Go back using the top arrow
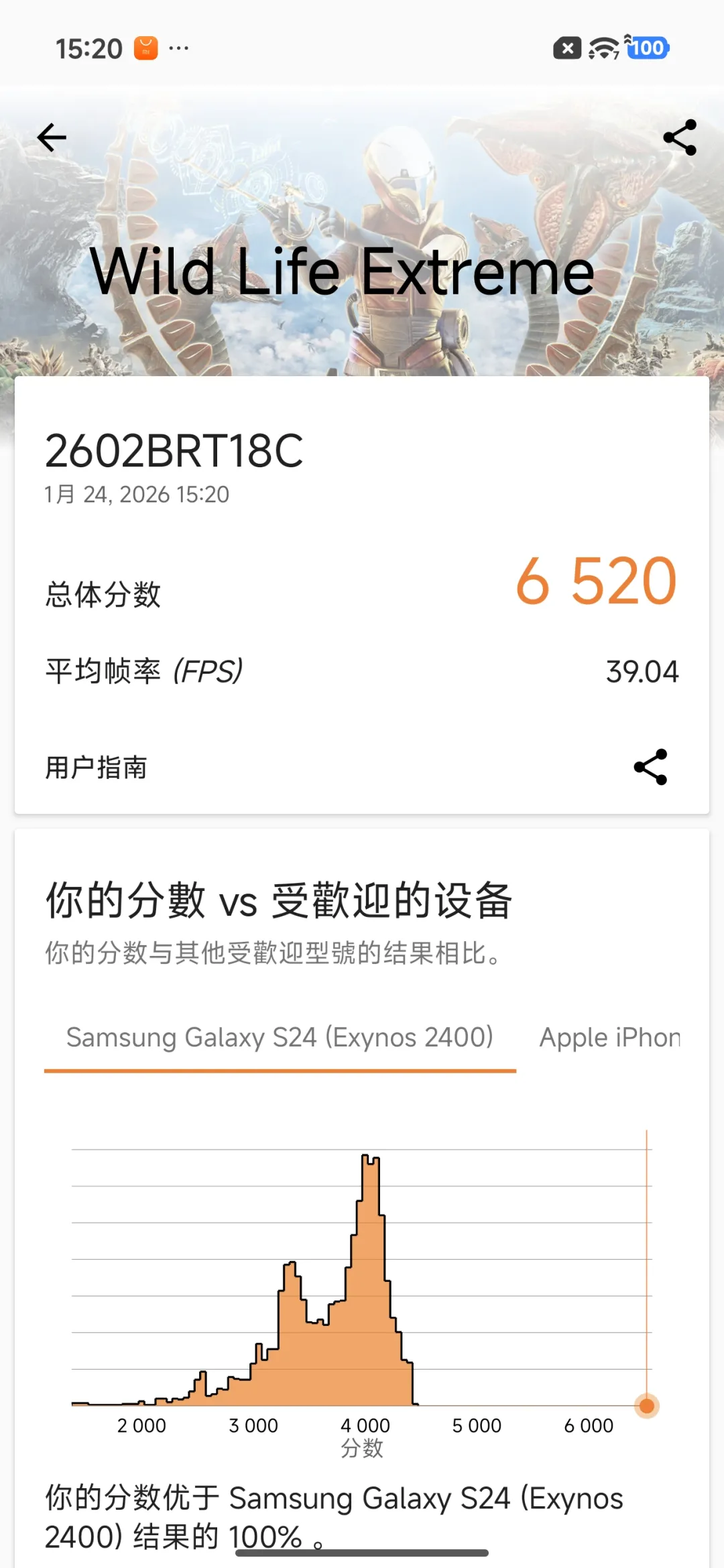This screenshot has width=724, height=1568. [52, 138]
